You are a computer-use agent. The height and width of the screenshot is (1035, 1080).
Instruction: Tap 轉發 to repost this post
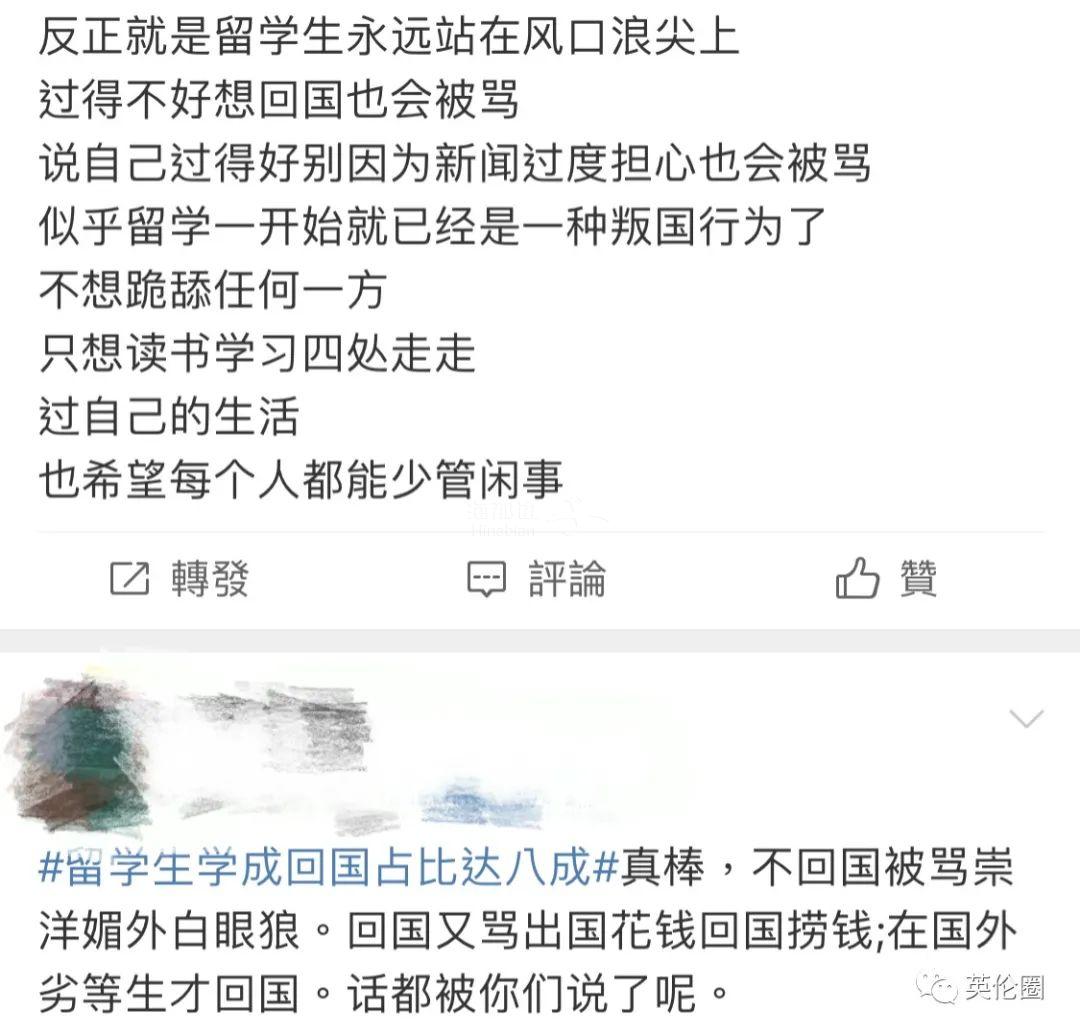178,579
